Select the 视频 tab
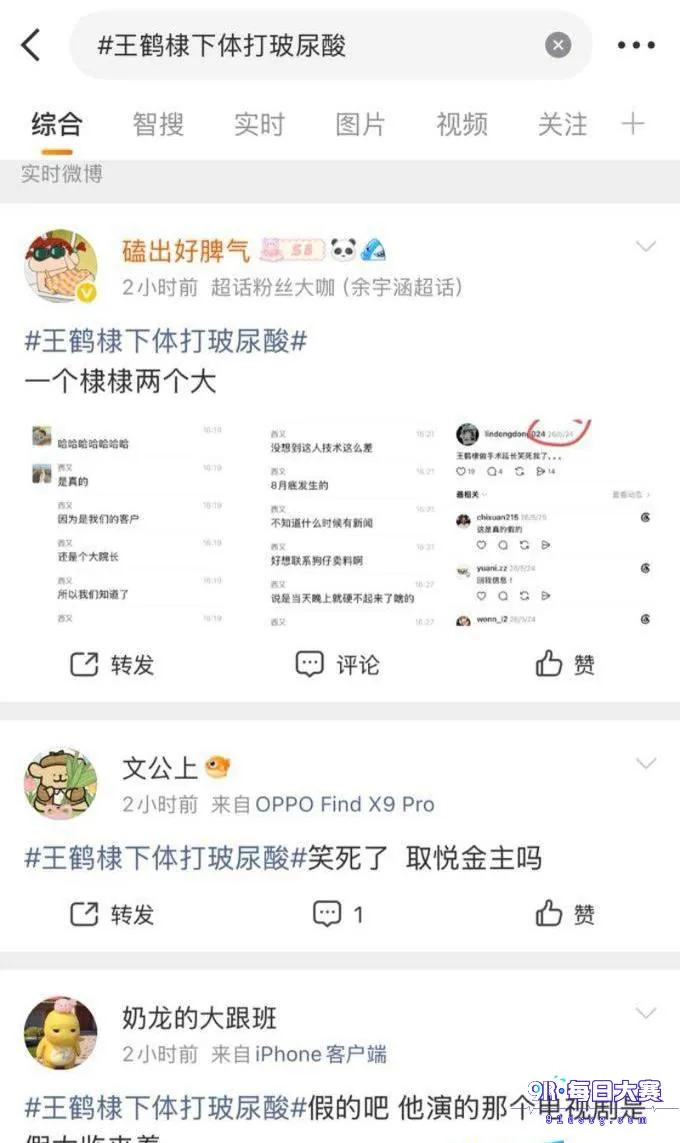 461,124
